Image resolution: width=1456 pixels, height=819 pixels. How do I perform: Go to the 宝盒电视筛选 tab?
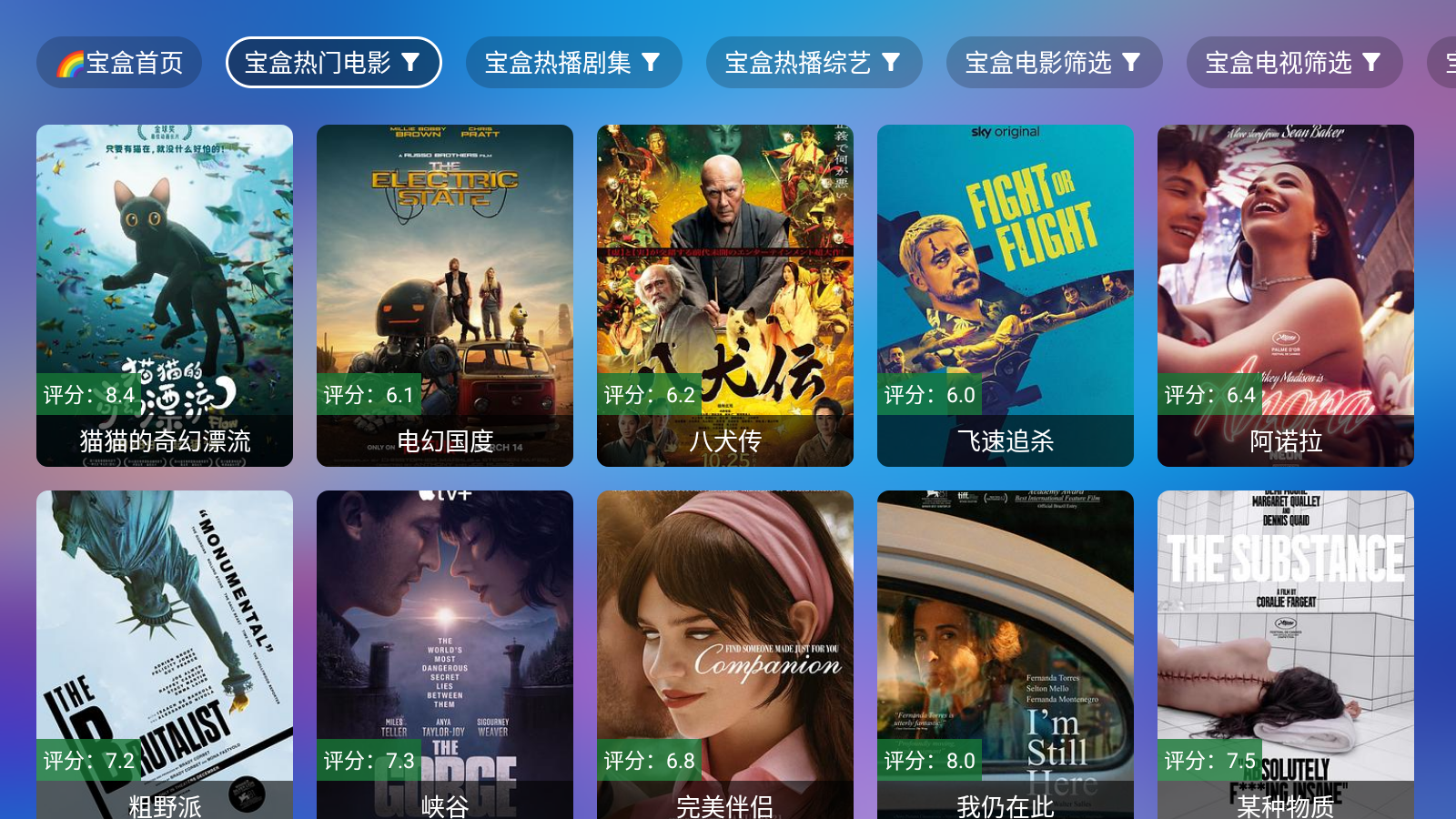(x=1294, y=63)
